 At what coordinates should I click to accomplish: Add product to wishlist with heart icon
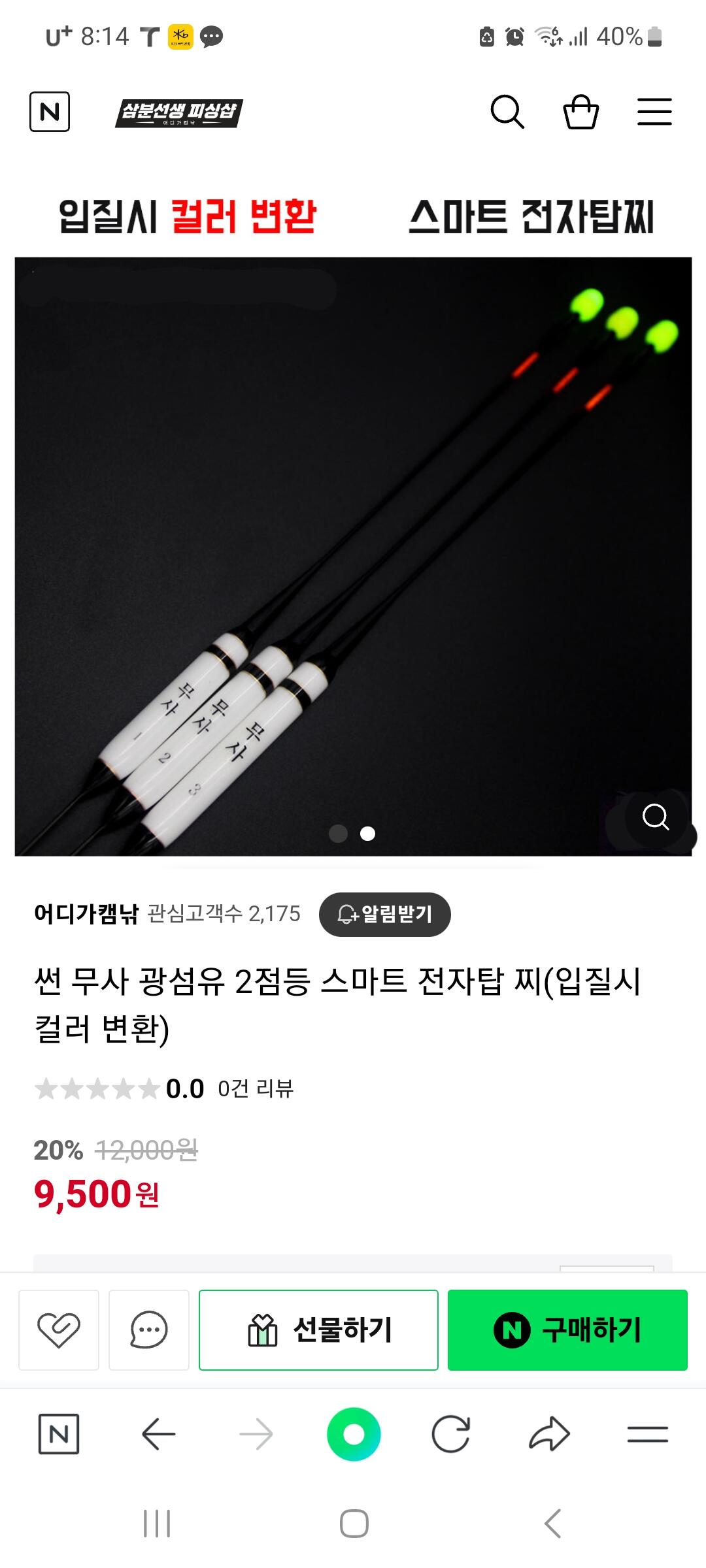click(x=59, y=1330)
